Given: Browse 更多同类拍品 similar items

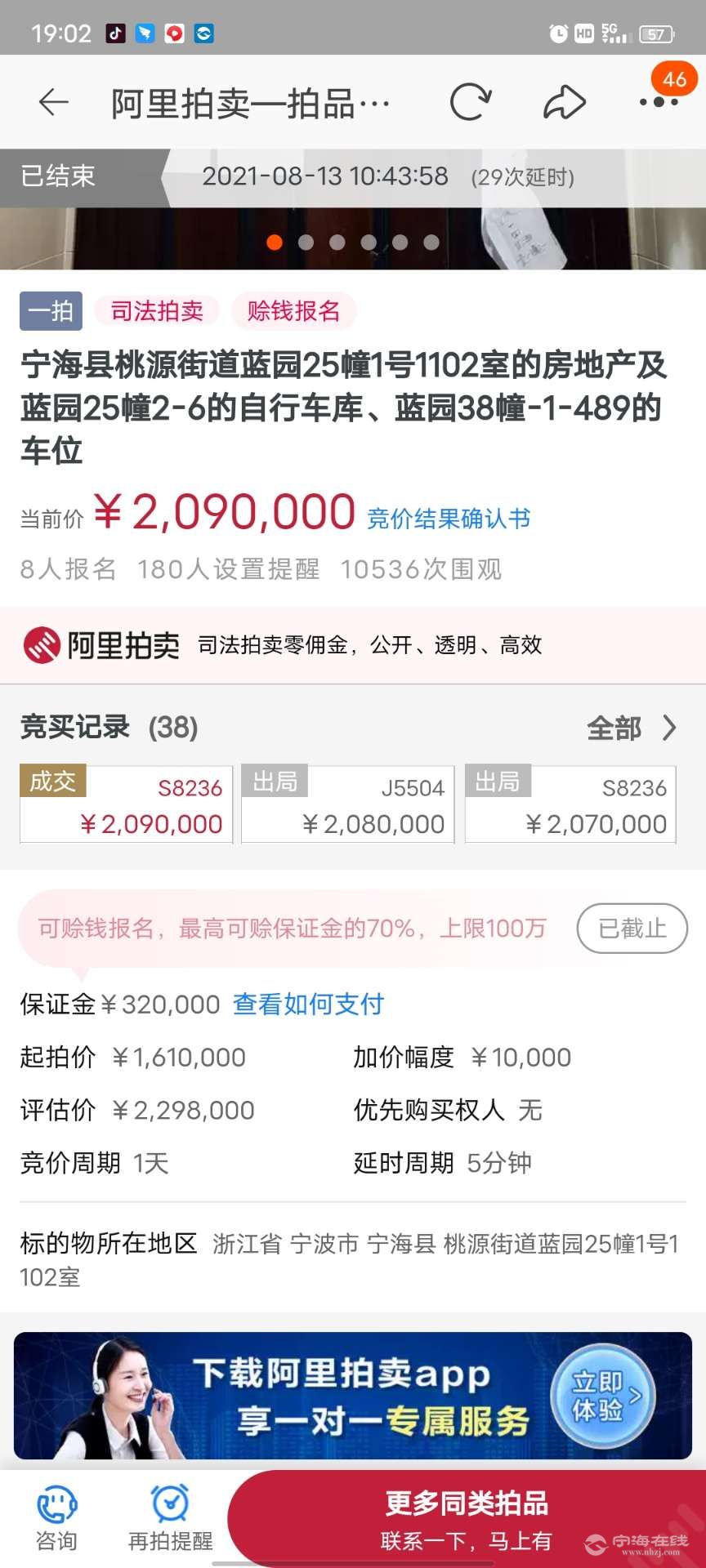Looking at the screenshot, I should tap(467, 1518).
